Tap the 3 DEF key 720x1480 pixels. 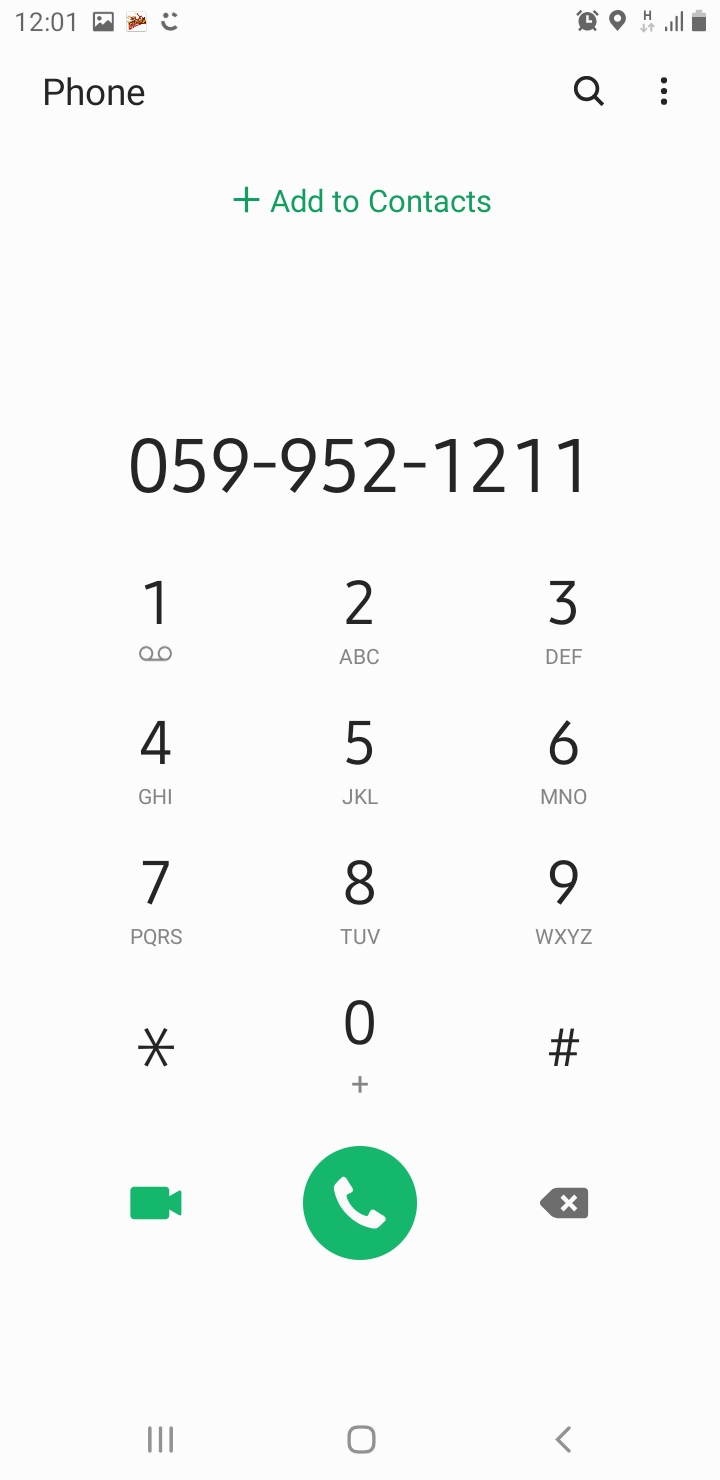tap(563, 618)
